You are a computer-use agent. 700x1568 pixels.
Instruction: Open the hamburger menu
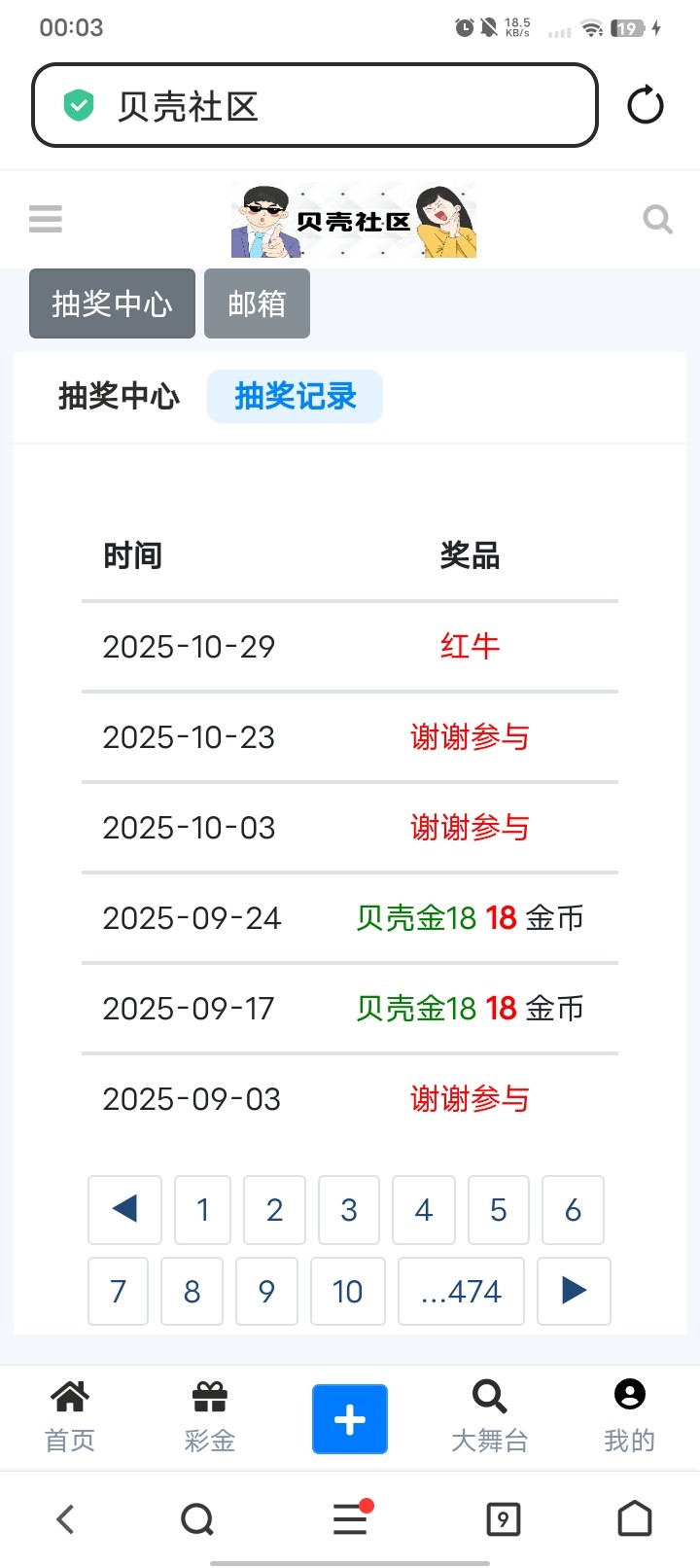coord(45,219)
